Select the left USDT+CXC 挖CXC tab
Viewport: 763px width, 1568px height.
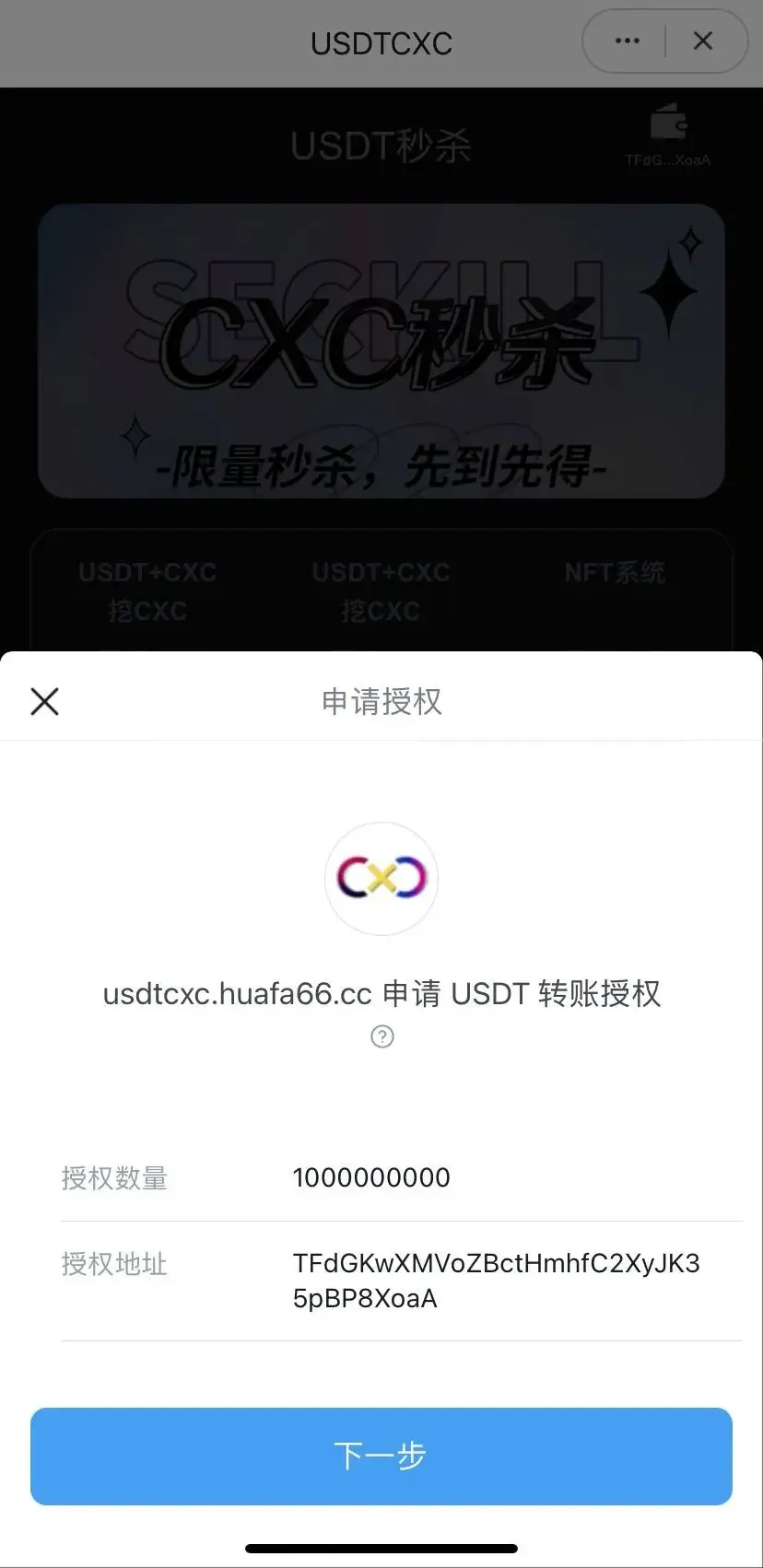pos(147,591)
